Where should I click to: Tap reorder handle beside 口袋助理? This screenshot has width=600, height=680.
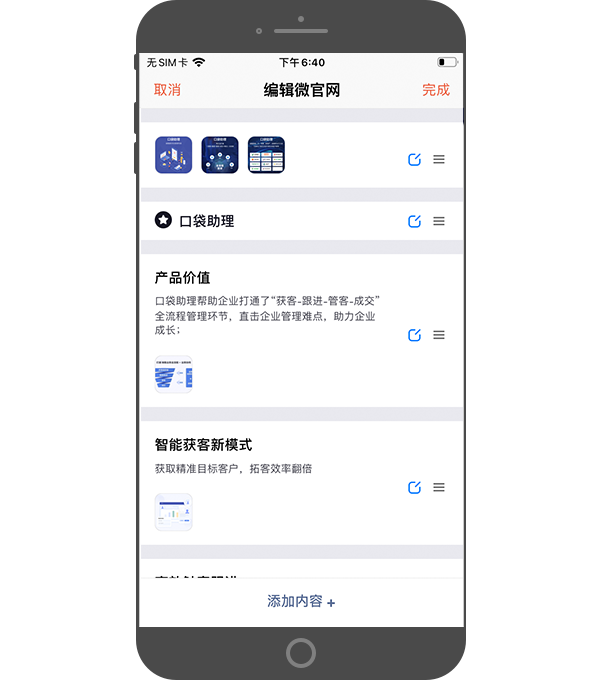(439, 221)
